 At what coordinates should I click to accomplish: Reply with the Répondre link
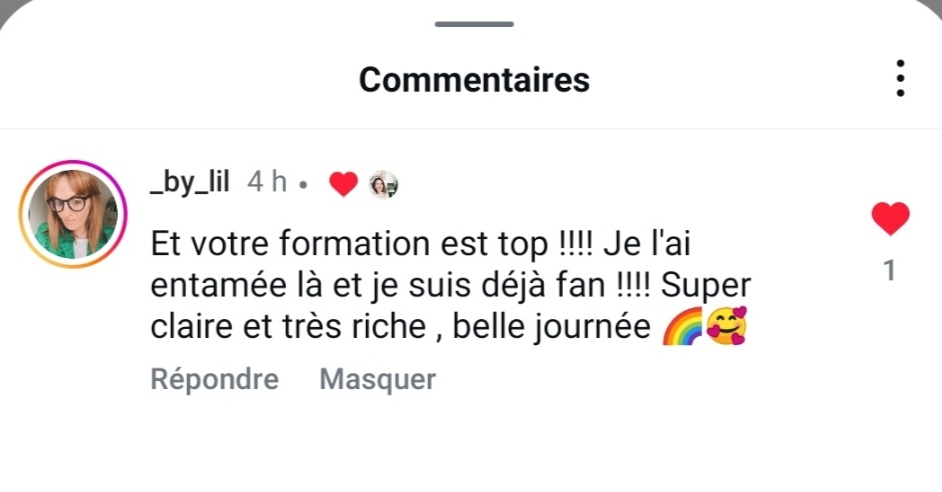[x=214, y=380]
